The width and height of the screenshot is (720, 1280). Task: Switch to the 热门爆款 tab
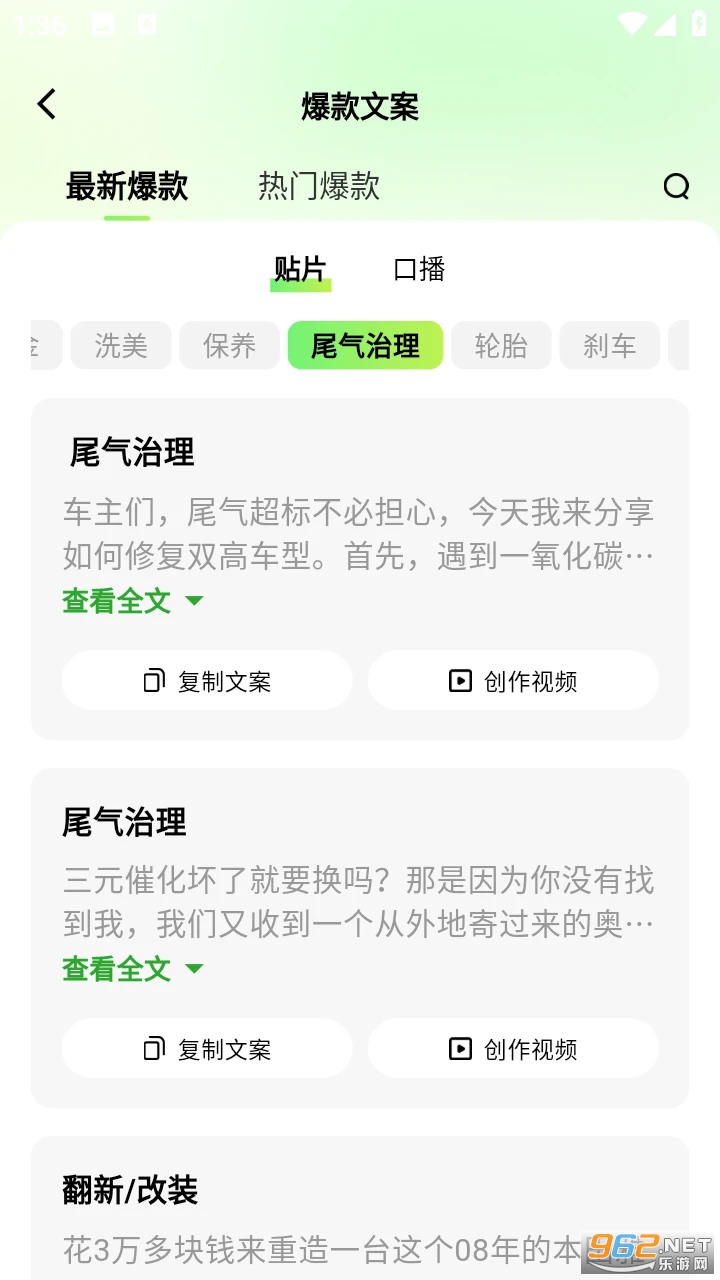click(318, 187)
